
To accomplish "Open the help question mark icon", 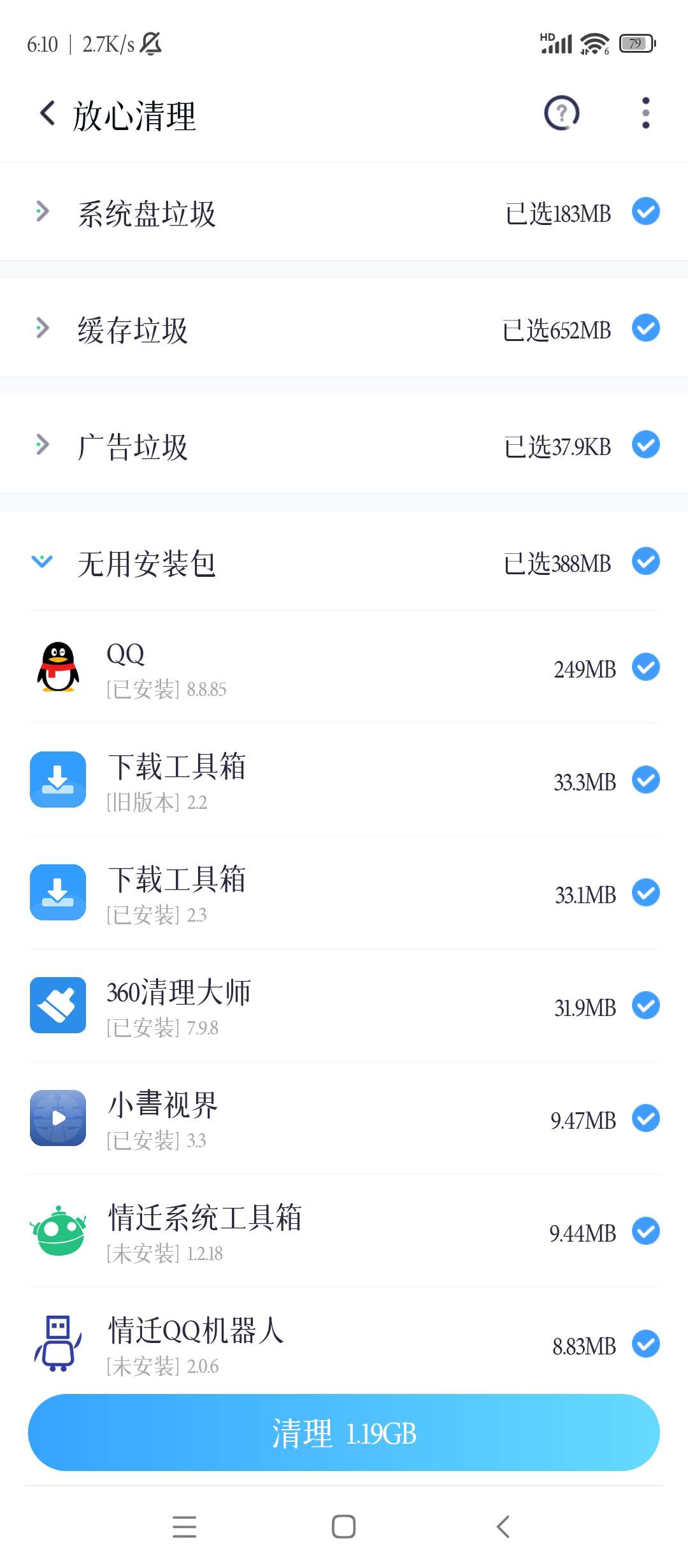I will [561, 113].
